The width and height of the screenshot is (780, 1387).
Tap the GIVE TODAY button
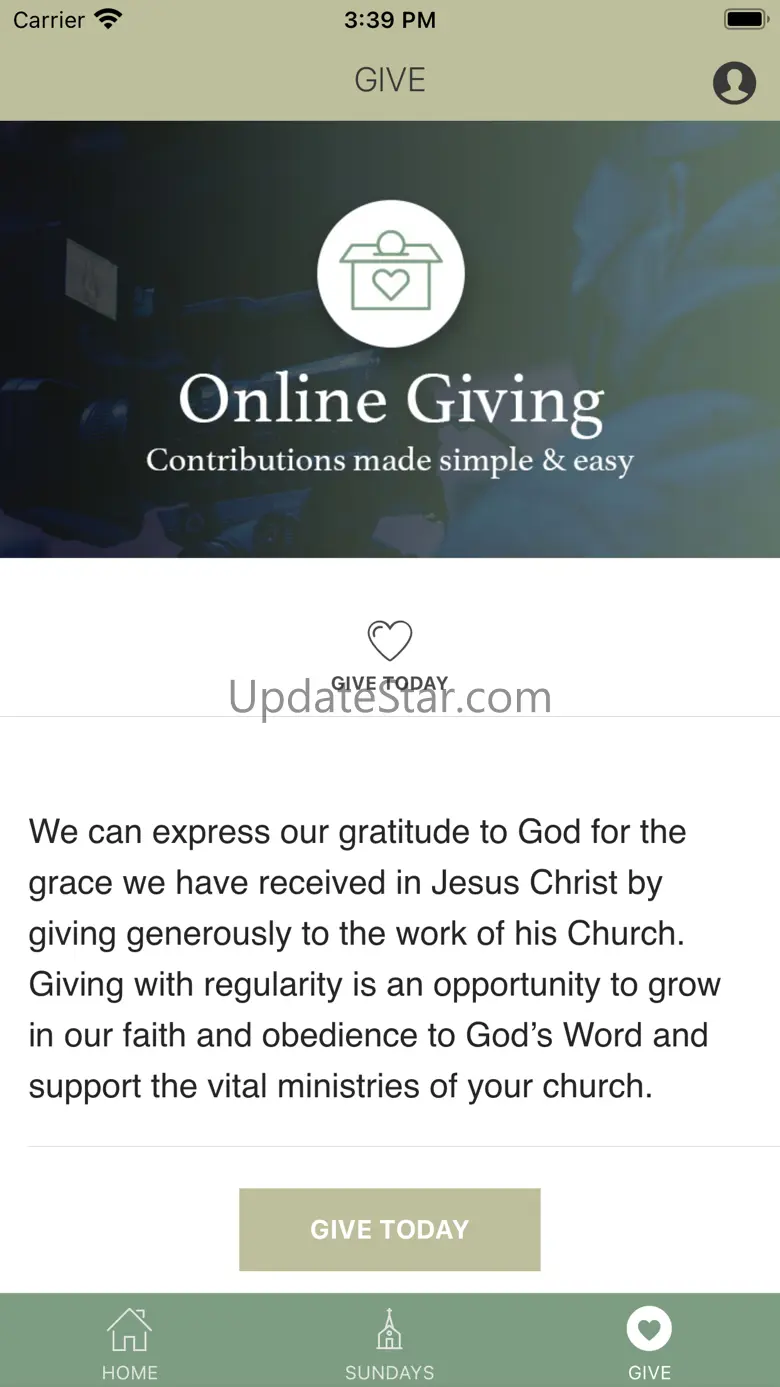click(x=390, y=1229)
